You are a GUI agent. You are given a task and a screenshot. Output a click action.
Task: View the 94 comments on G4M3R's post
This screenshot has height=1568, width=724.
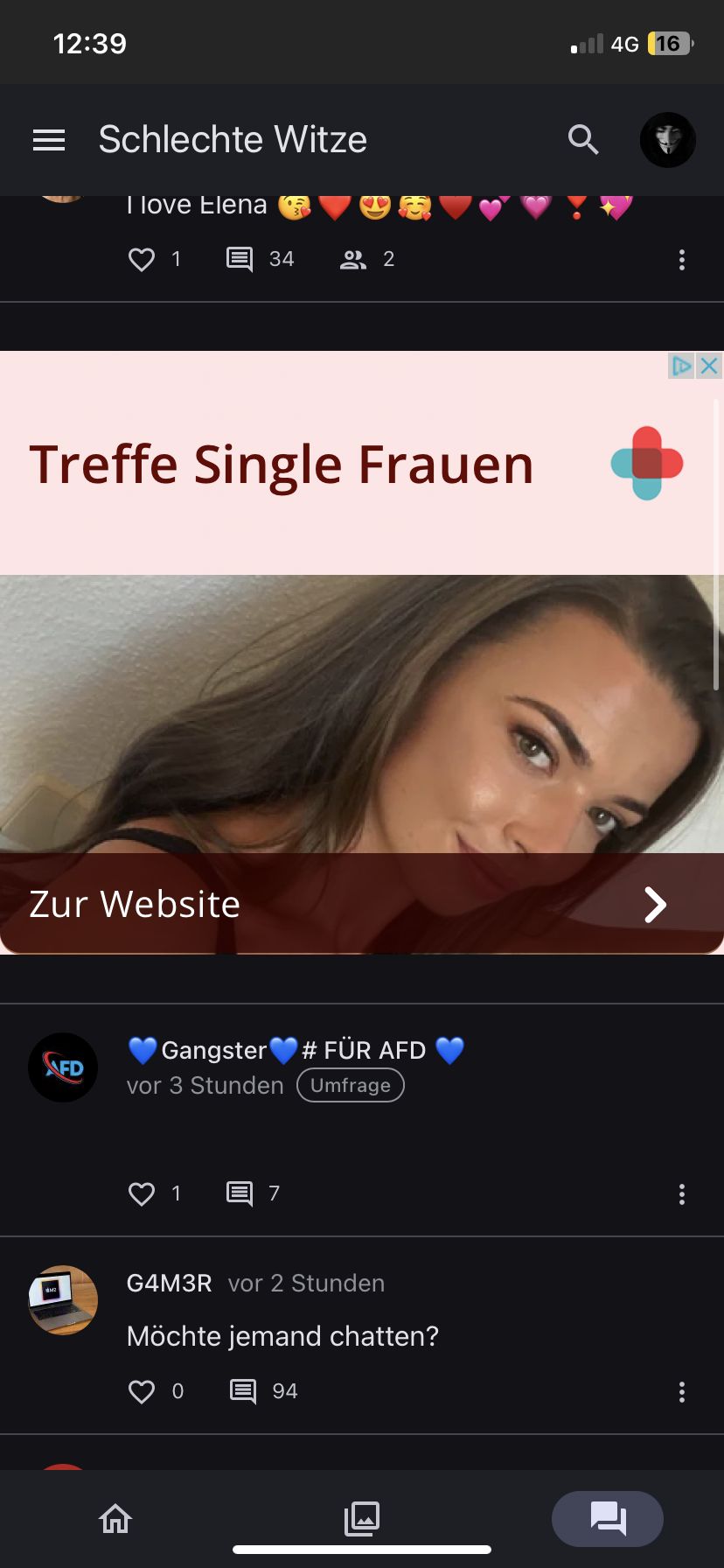(243, 1392)
